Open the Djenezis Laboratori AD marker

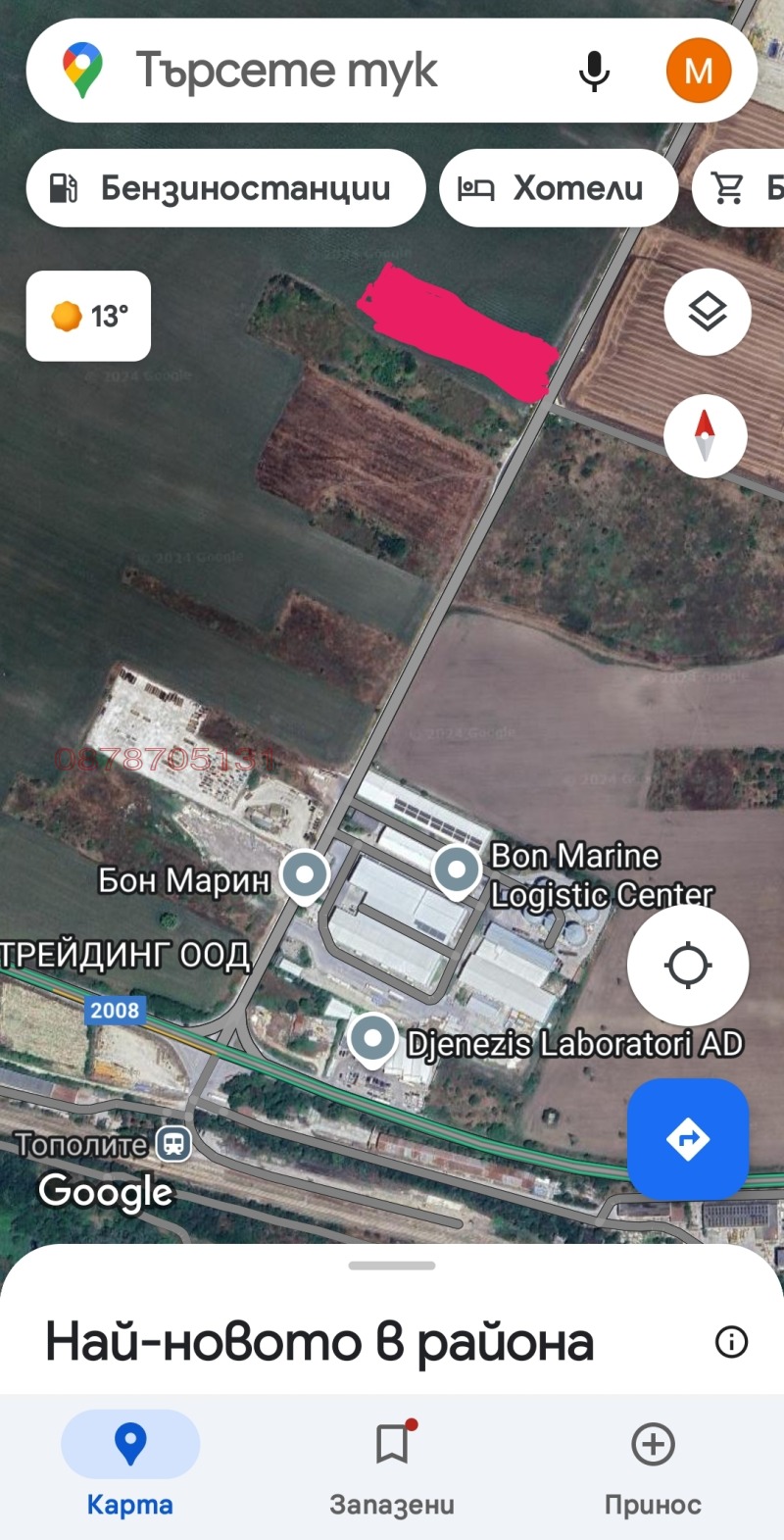click(x=372, y=1037)
